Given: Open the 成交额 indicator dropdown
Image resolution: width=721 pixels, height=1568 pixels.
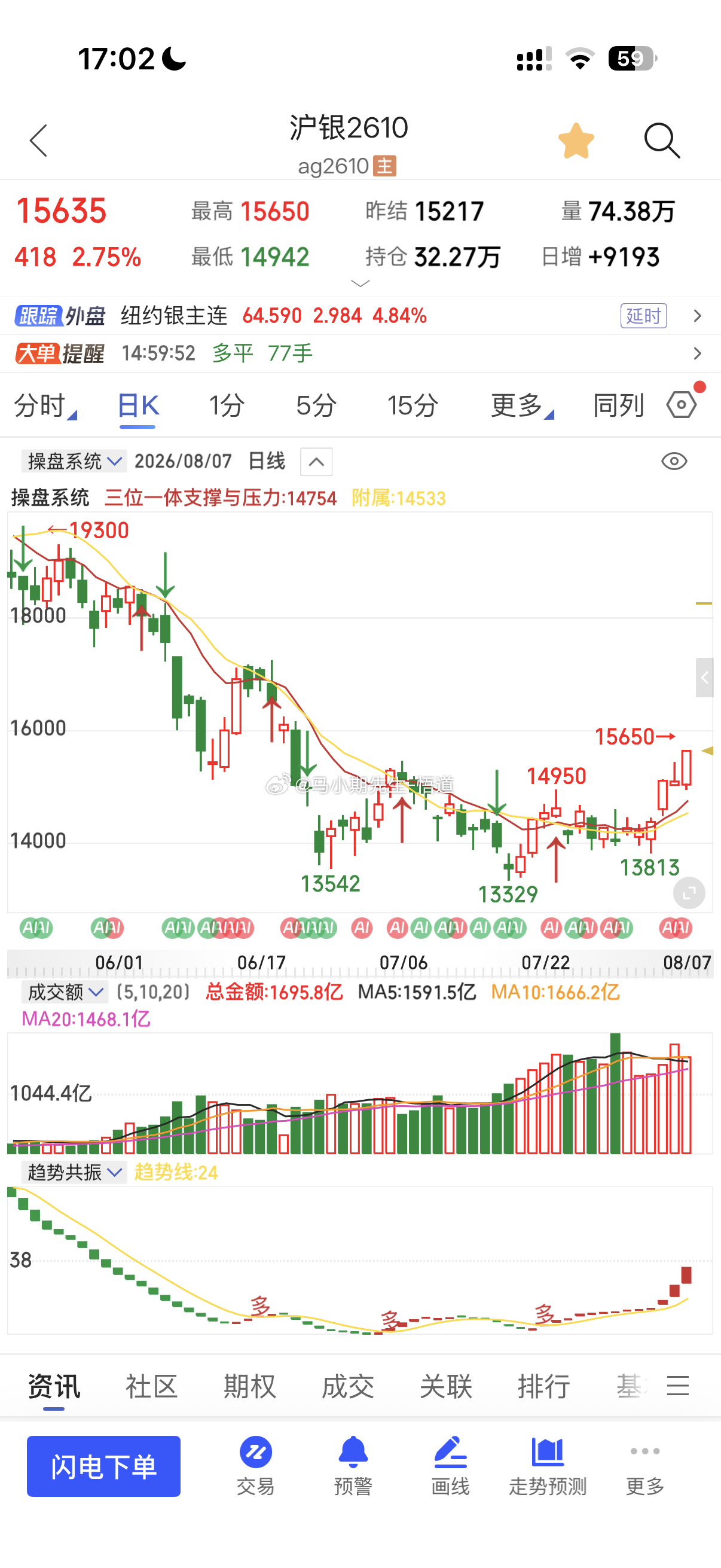Looking at the screenshot, I should [x=65, y=992].
